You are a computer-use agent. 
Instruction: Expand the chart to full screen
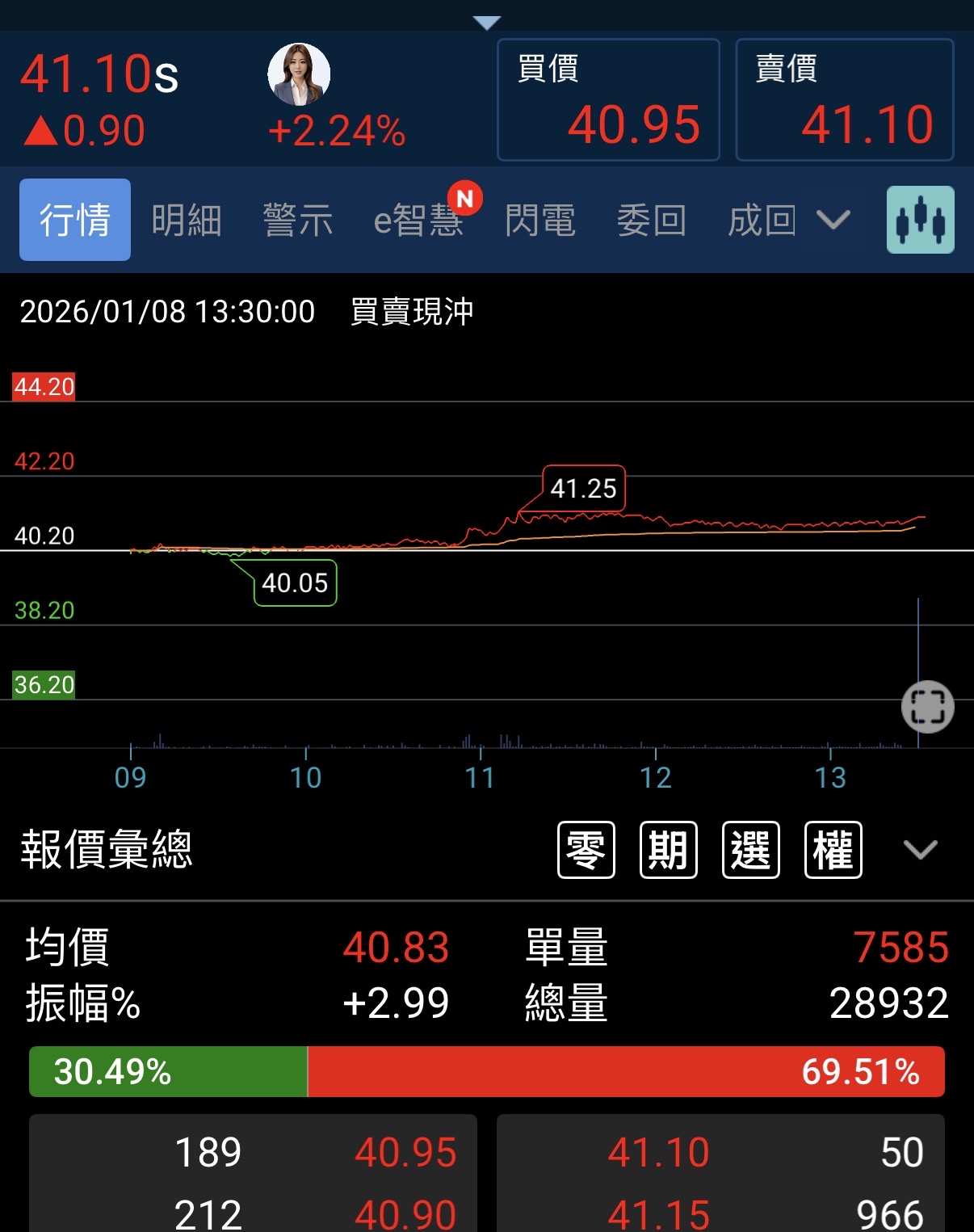927,707
